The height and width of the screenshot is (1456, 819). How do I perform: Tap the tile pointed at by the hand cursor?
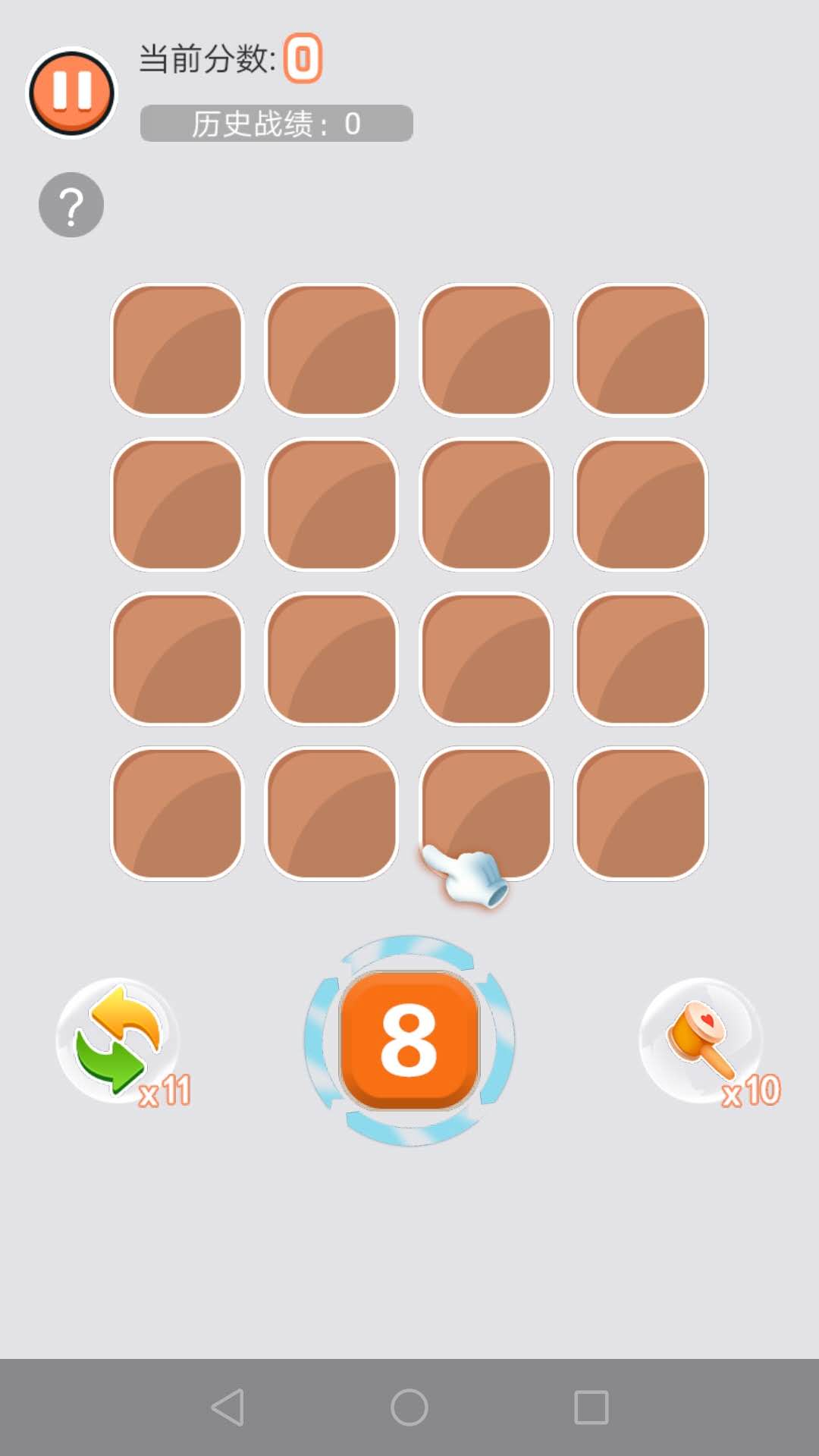click(x=485, y=811)
